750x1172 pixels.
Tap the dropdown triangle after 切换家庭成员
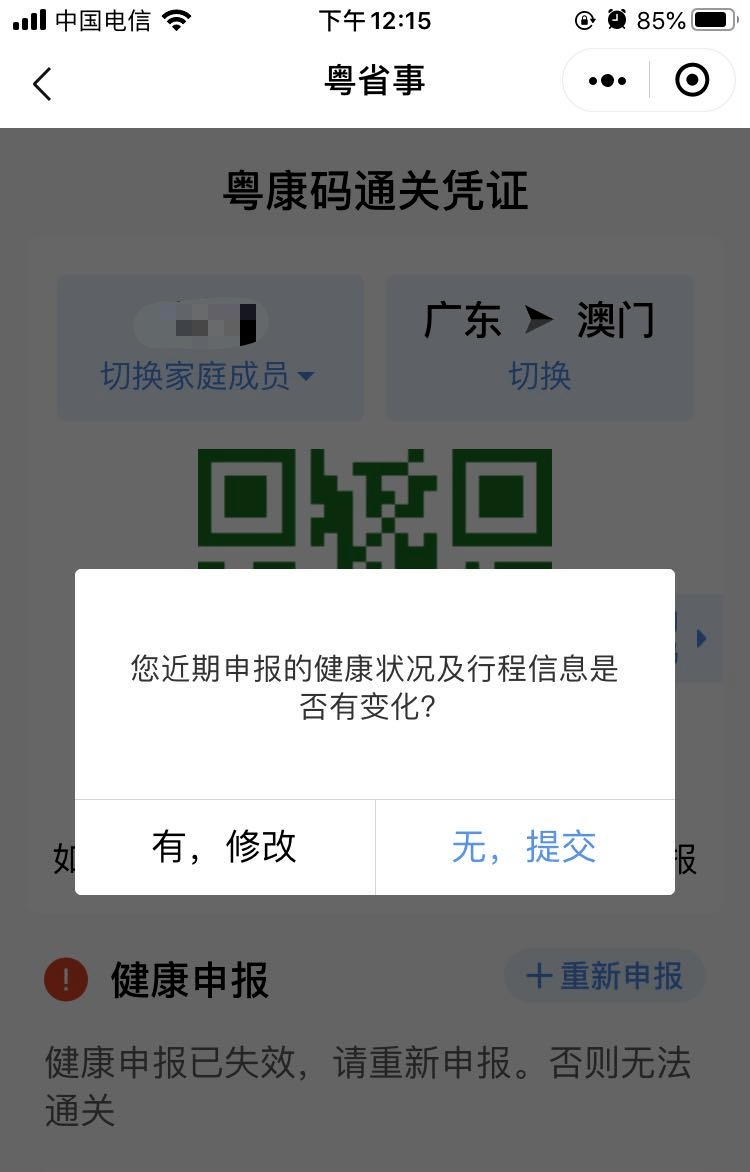(x=306, y=378)
